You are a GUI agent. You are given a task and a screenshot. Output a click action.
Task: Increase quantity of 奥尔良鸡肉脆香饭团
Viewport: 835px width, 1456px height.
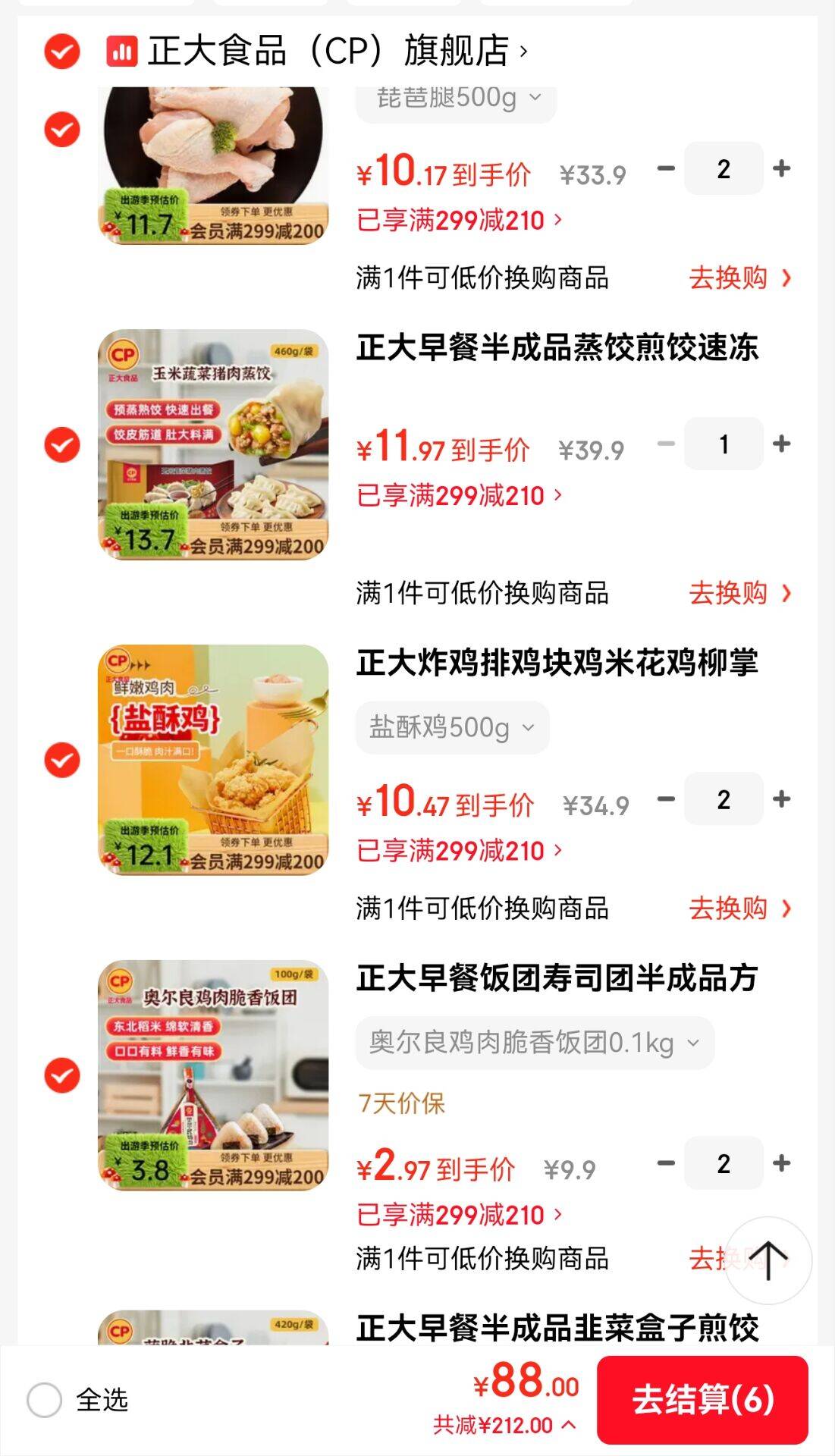click(781, 1163)
